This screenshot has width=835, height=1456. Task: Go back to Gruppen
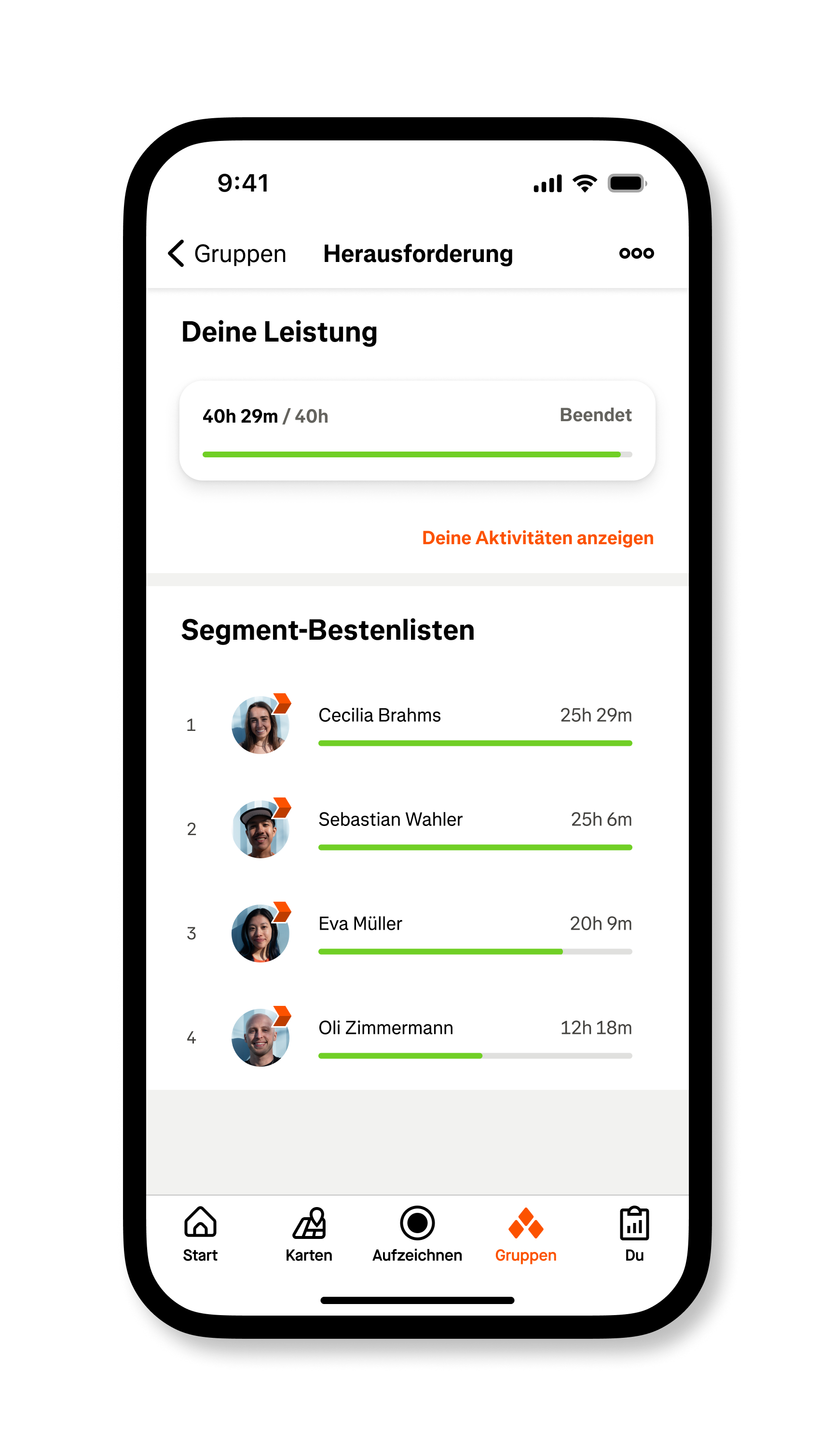(227, 253)
